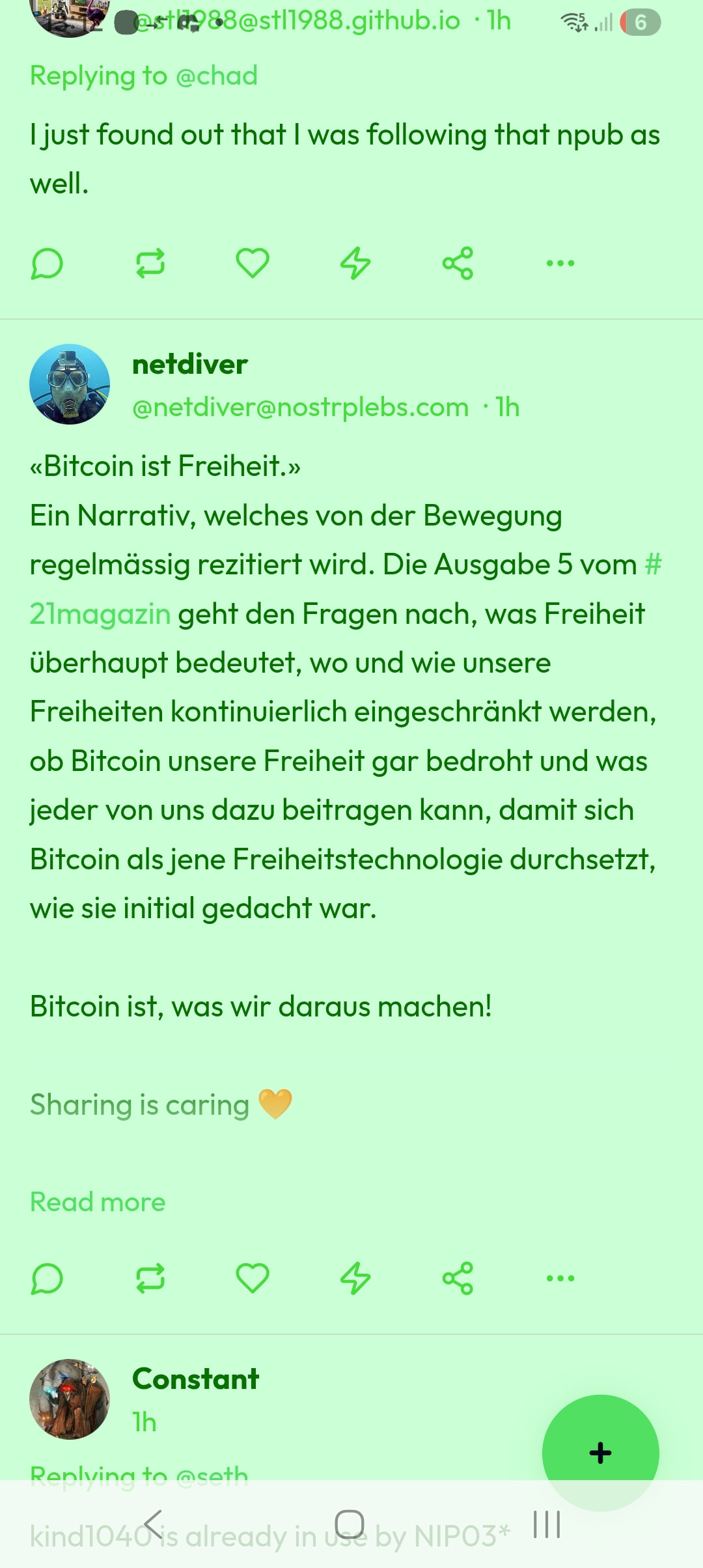View Constant's profile avatar
This screenshot has height=1568, width=703.
[x=70, y=1399]
